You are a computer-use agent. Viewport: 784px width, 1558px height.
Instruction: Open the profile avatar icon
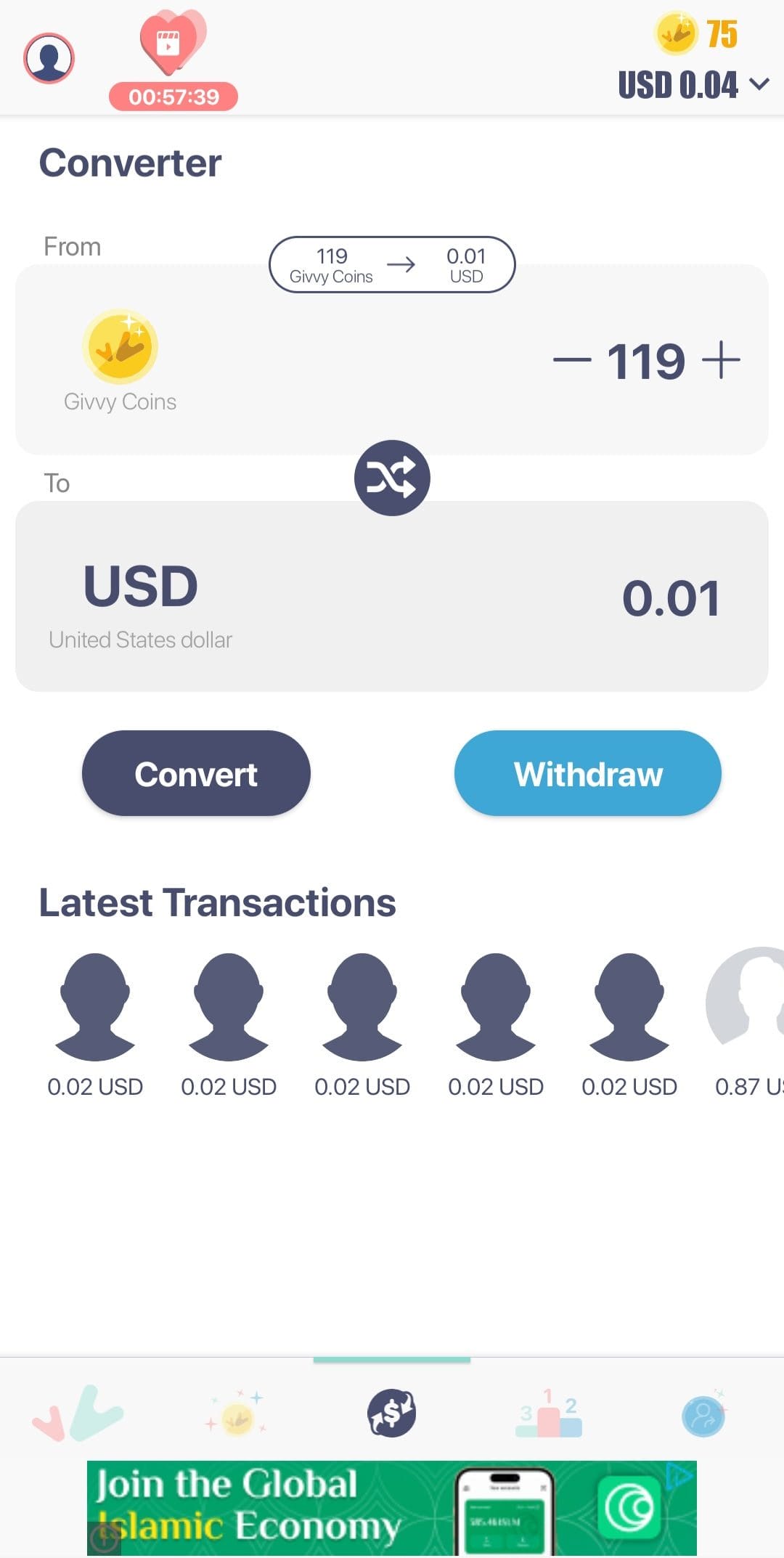pos(49,58)
